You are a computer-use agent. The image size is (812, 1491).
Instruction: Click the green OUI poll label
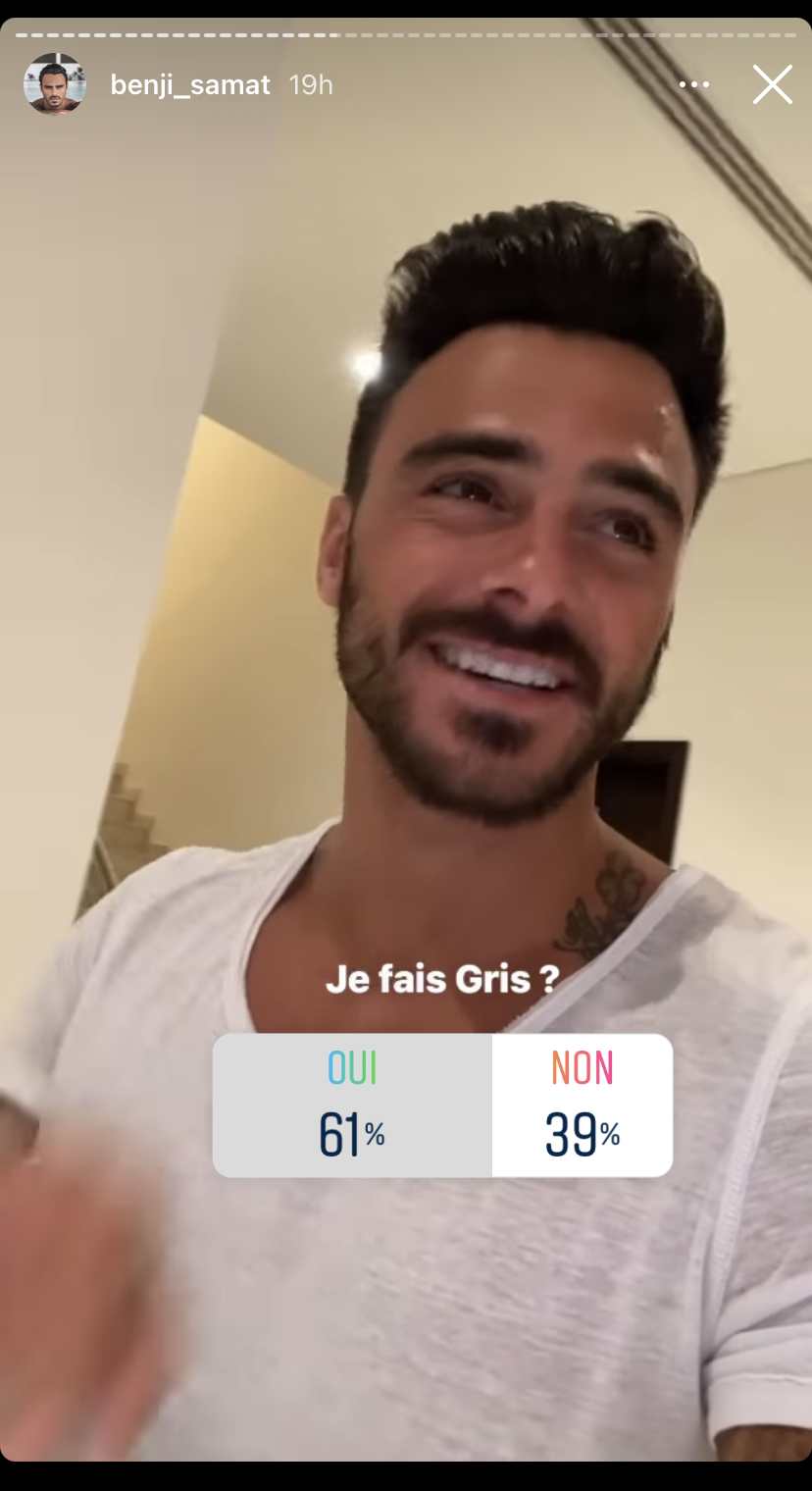click(350, 1067)
